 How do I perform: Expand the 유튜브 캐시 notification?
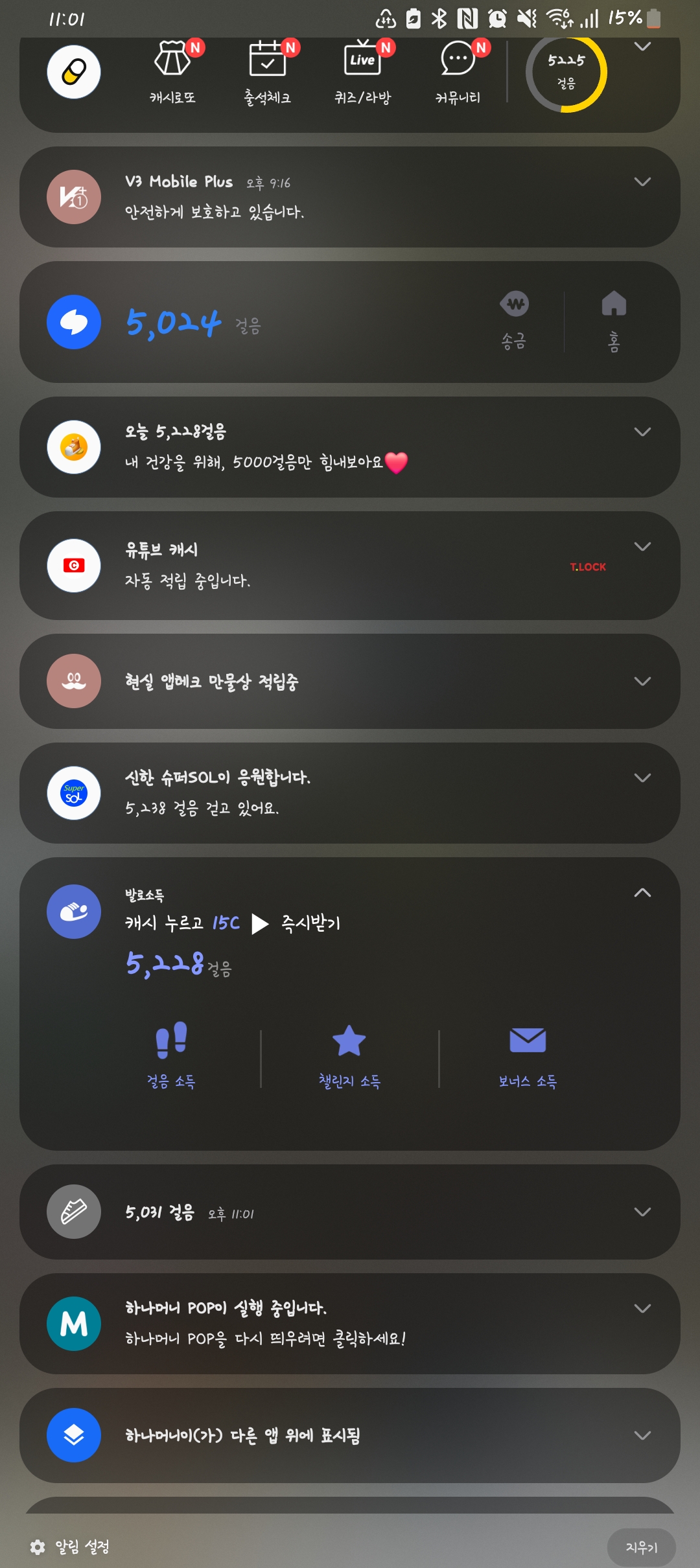click(x=642, y=547)
